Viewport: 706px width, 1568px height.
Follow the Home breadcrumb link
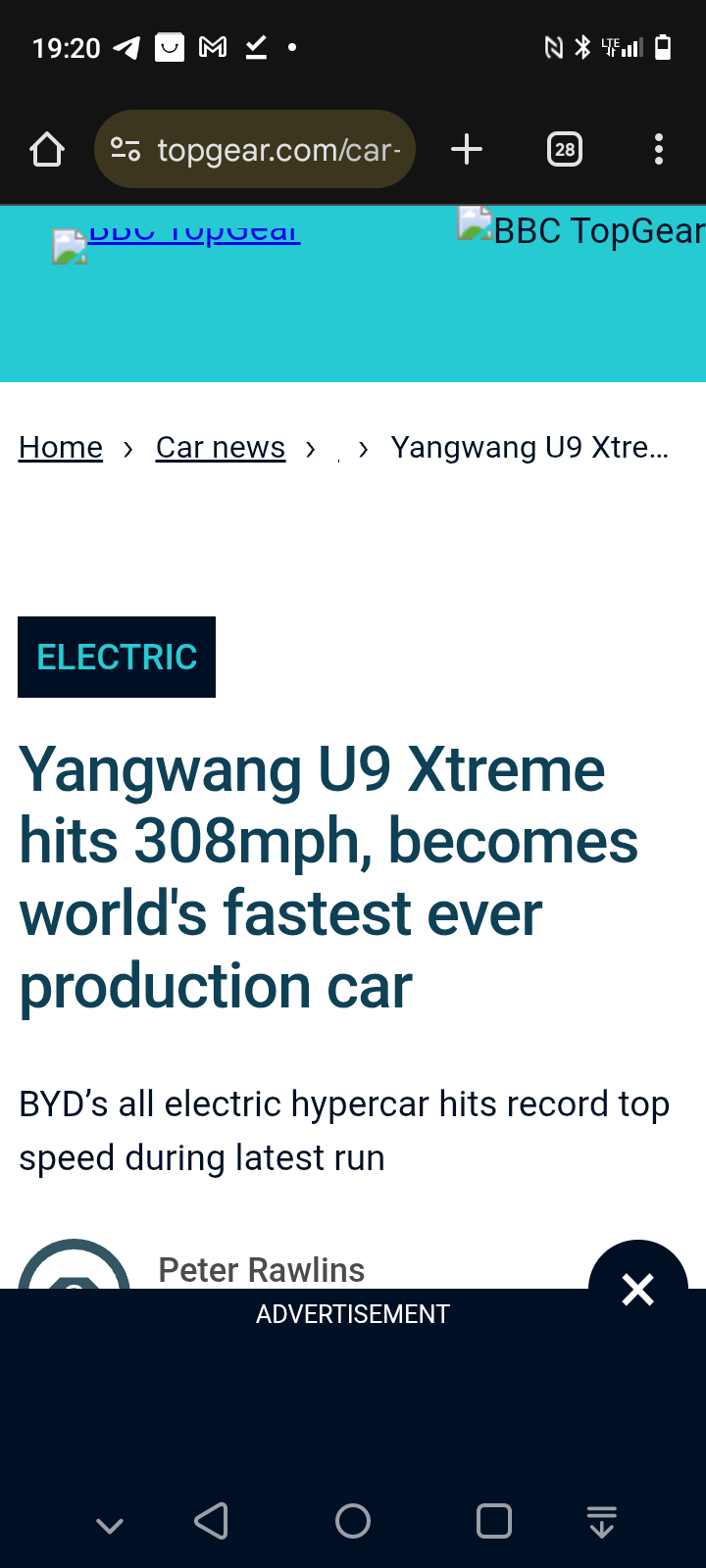pos(61,448)
